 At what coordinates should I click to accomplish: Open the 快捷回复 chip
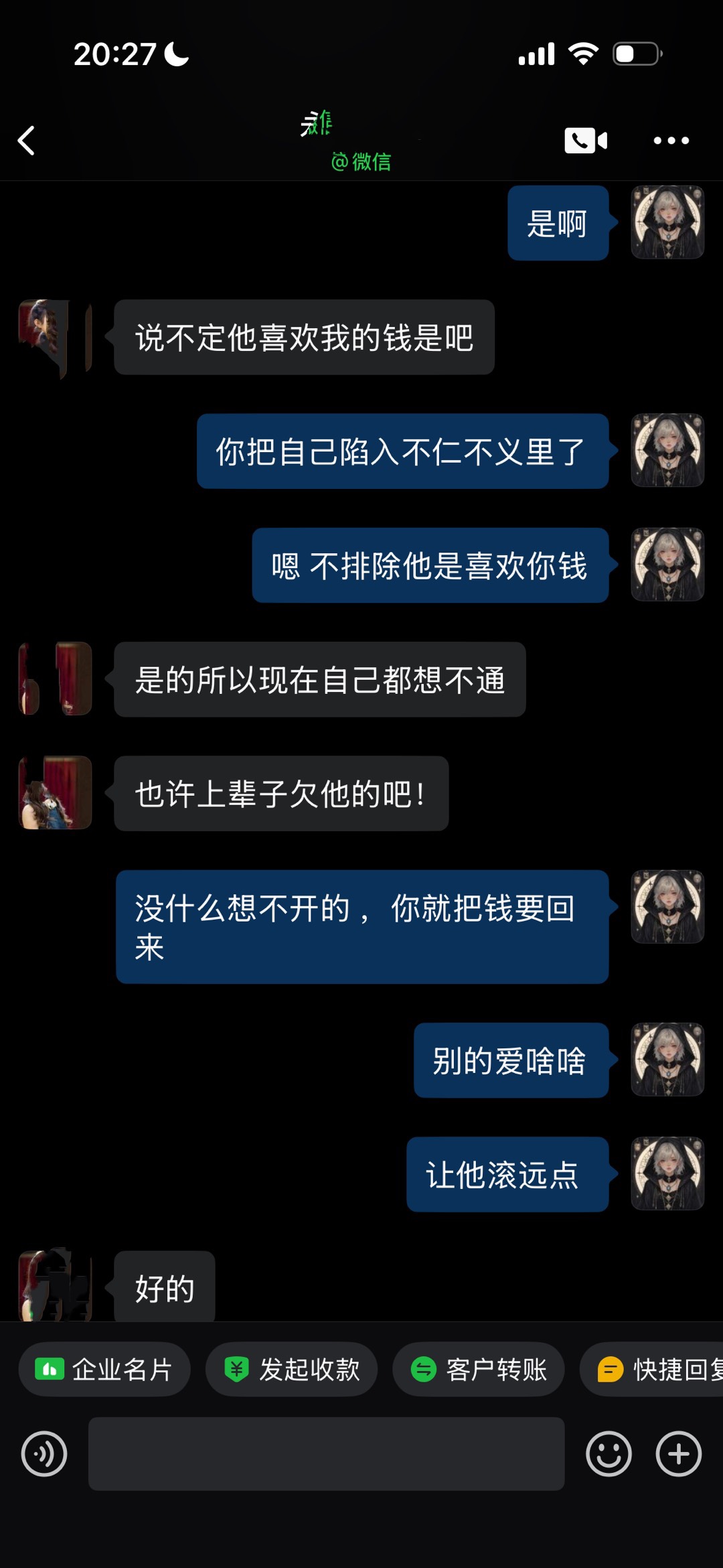point(651,1370)
